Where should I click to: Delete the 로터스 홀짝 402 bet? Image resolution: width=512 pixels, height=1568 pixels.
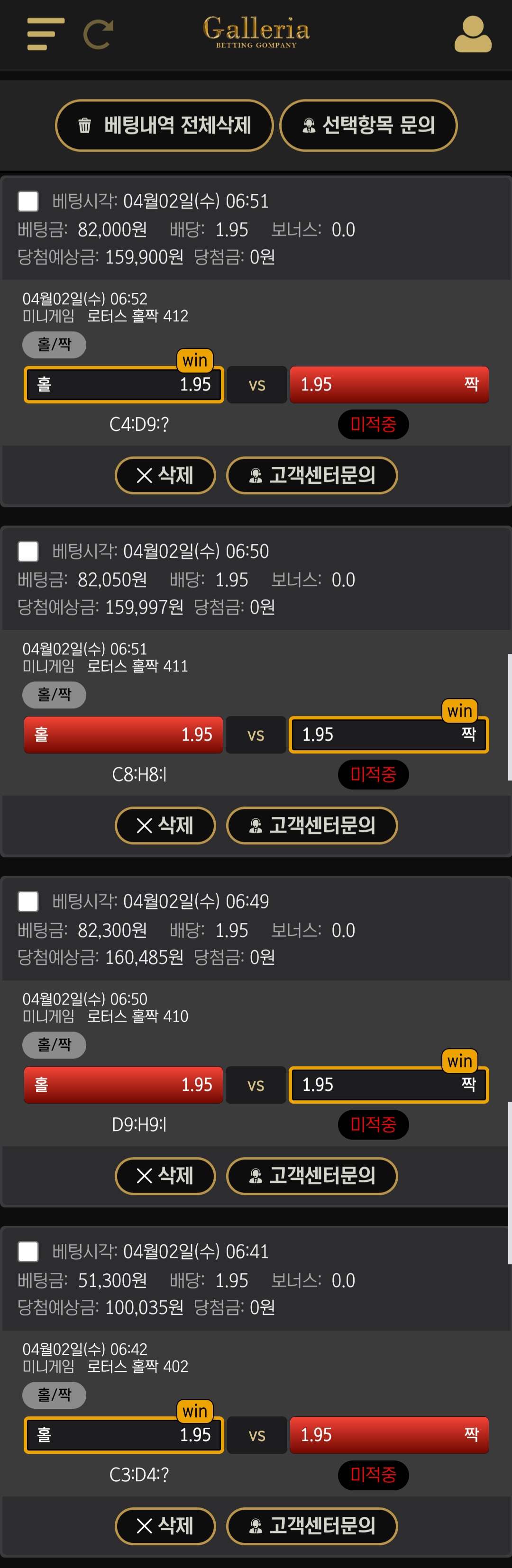point(165,1525)
